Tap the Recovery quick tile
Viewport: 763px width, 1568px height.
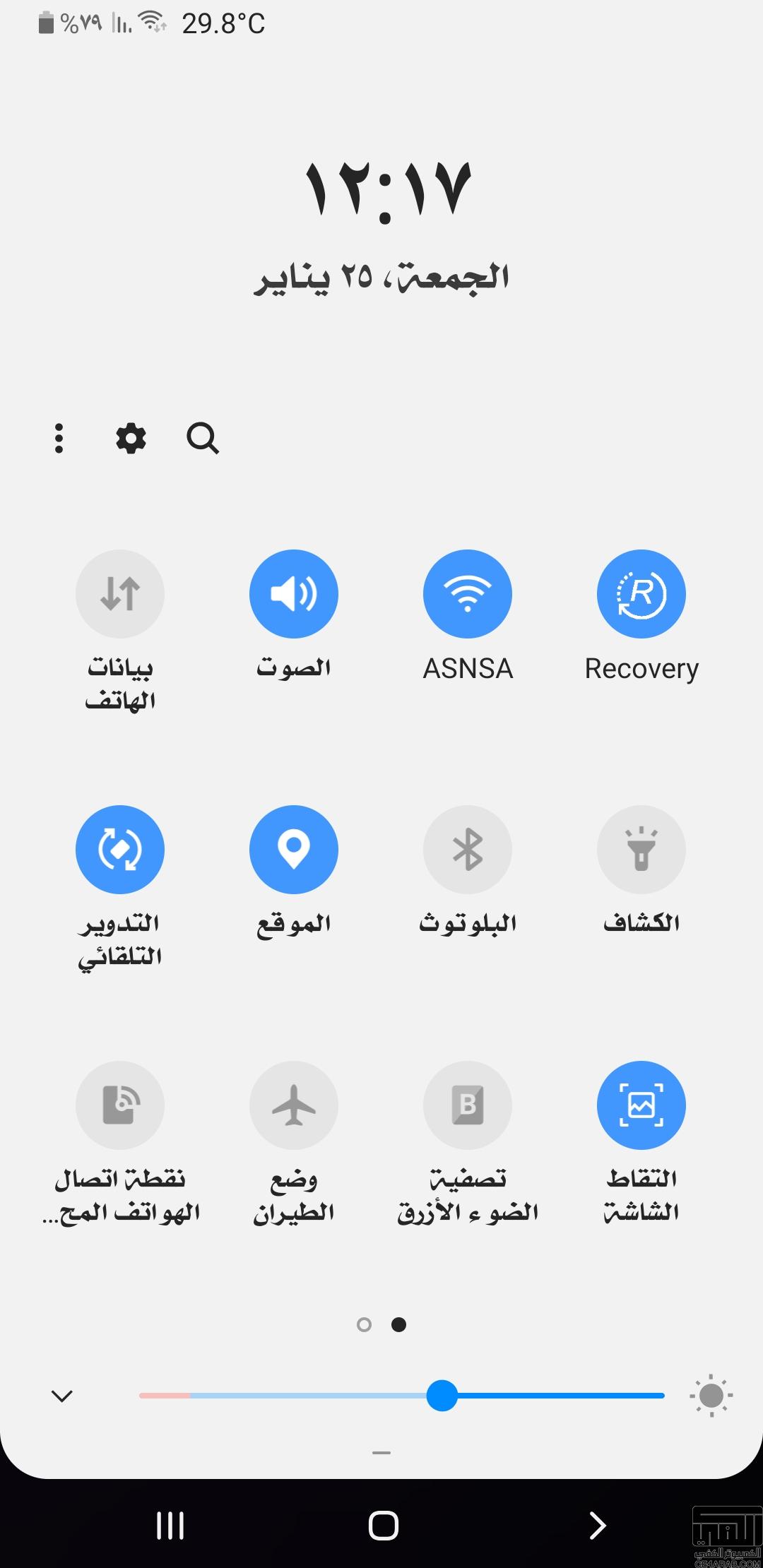point(641,594)
